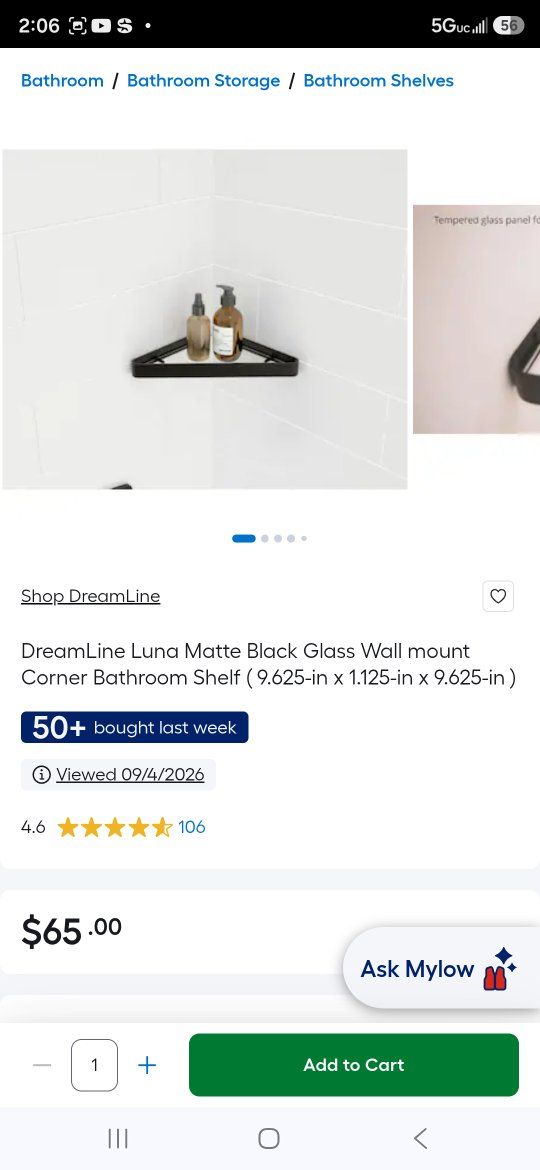The width and height of the screenshot is (540, 1170).
Task: Open recent apps from the navigation bar
Action: click(118, 1138)
